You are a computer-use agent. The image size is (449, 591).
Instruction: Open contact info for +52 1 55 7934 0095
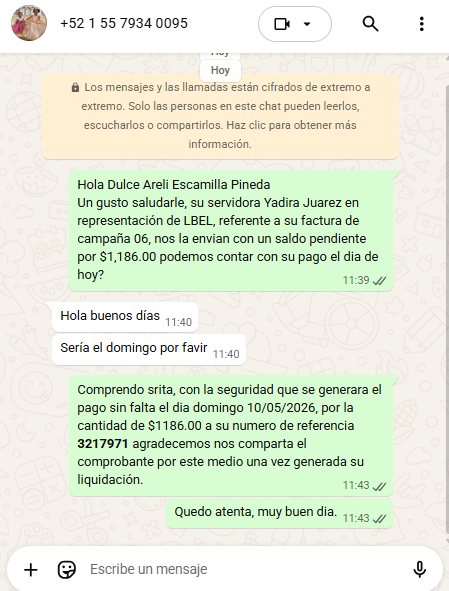(124, 23)
